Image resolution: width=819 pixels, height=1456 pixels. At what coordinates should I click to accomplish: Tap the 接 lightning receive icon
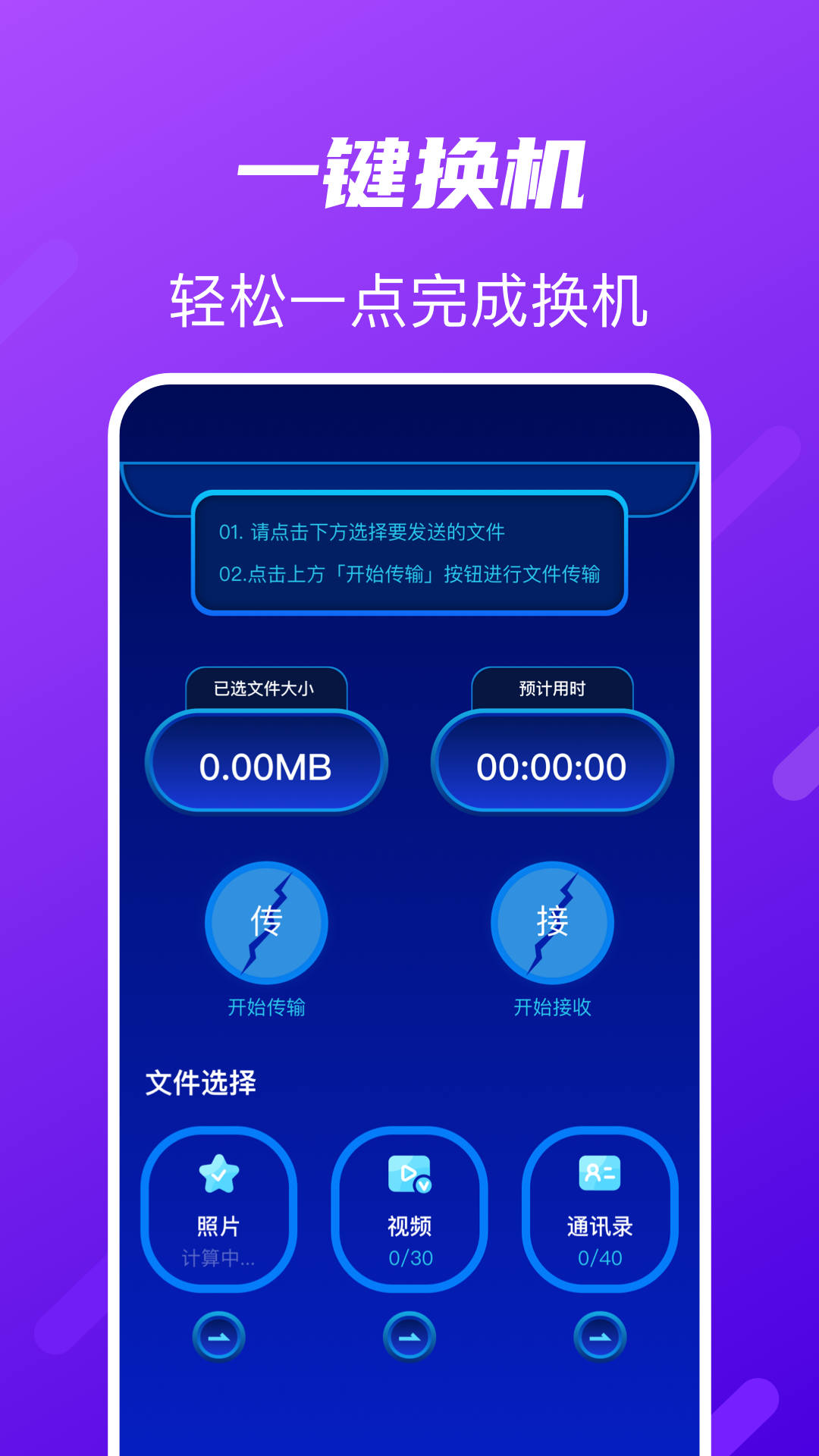[552, 924]
